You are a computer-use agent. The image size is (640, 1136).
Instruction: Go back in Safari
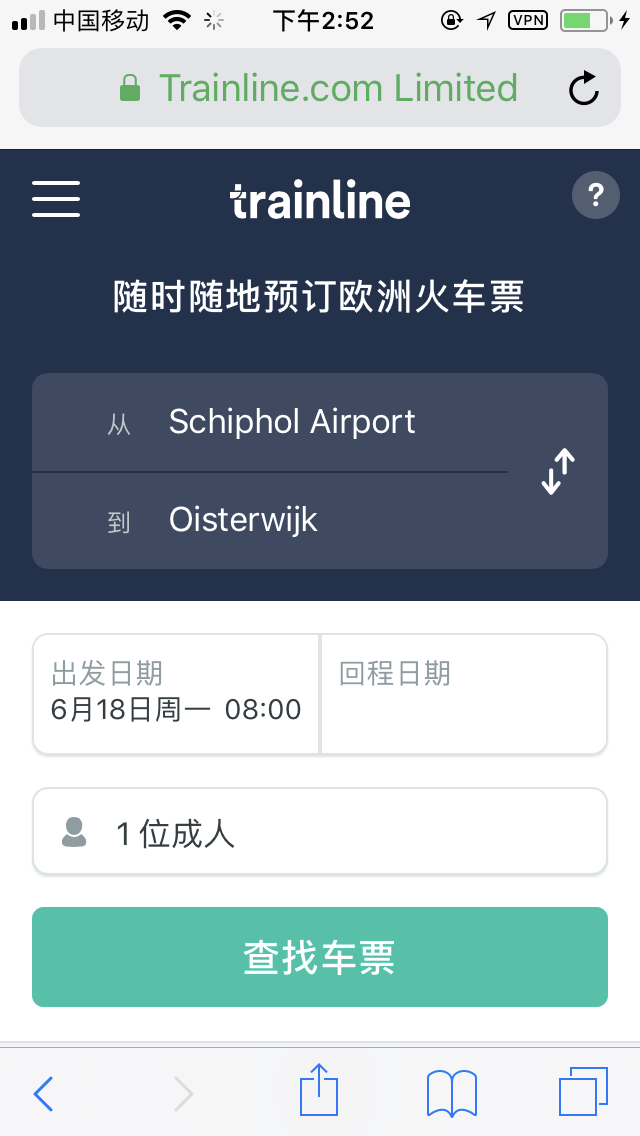43,1093
